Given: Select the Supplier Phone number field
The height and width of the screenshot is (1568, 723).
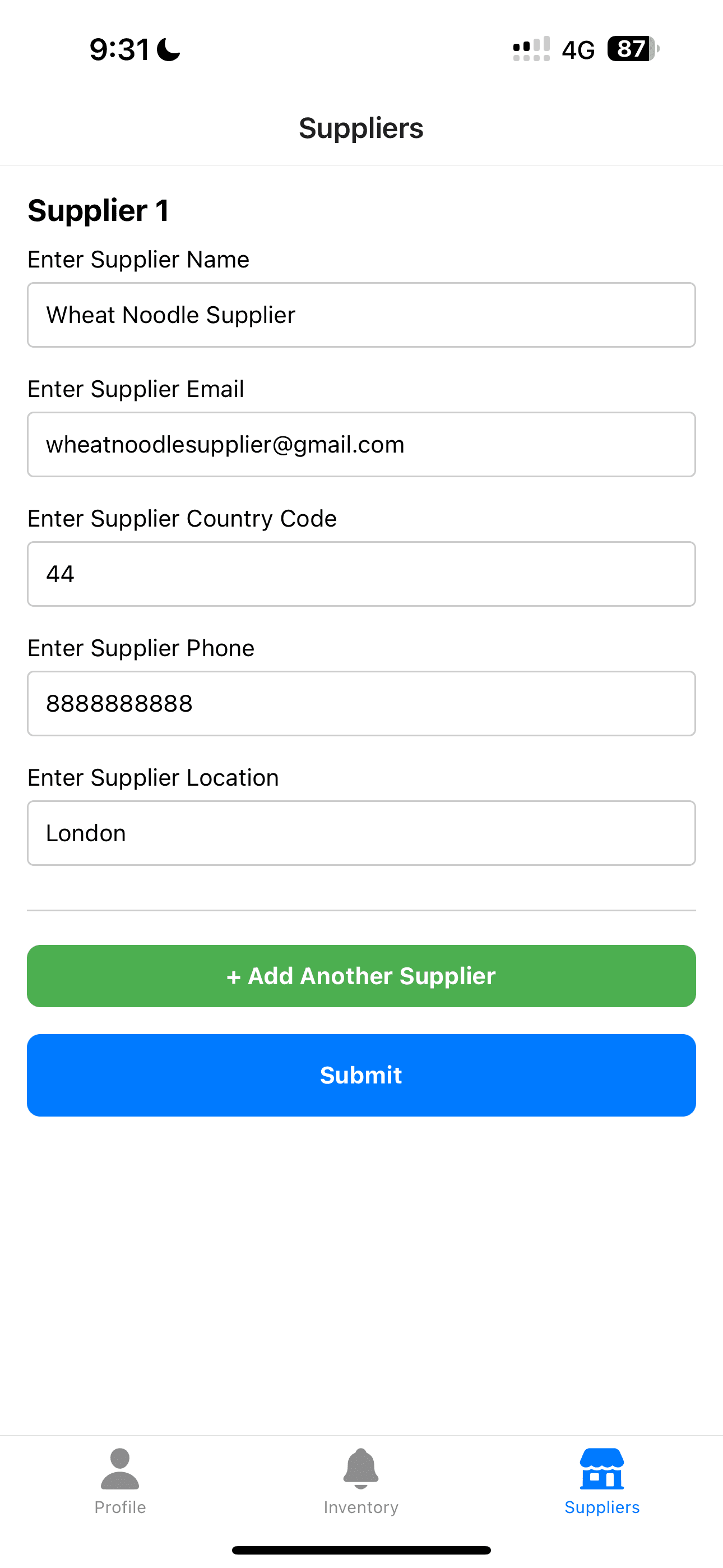Looking at the screenshot, I should pyautogui.click(x=361, y=704).
